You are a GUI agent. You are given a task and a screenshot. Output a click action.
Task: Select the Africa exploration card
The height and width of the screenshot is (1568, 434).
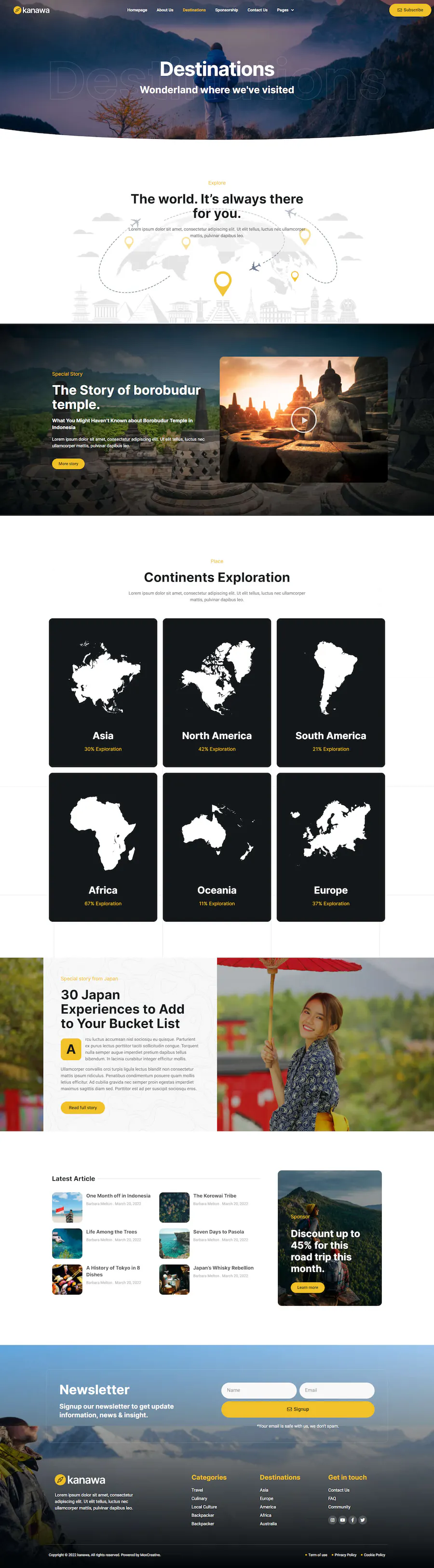pyautogui.click(x=103, y=847)
